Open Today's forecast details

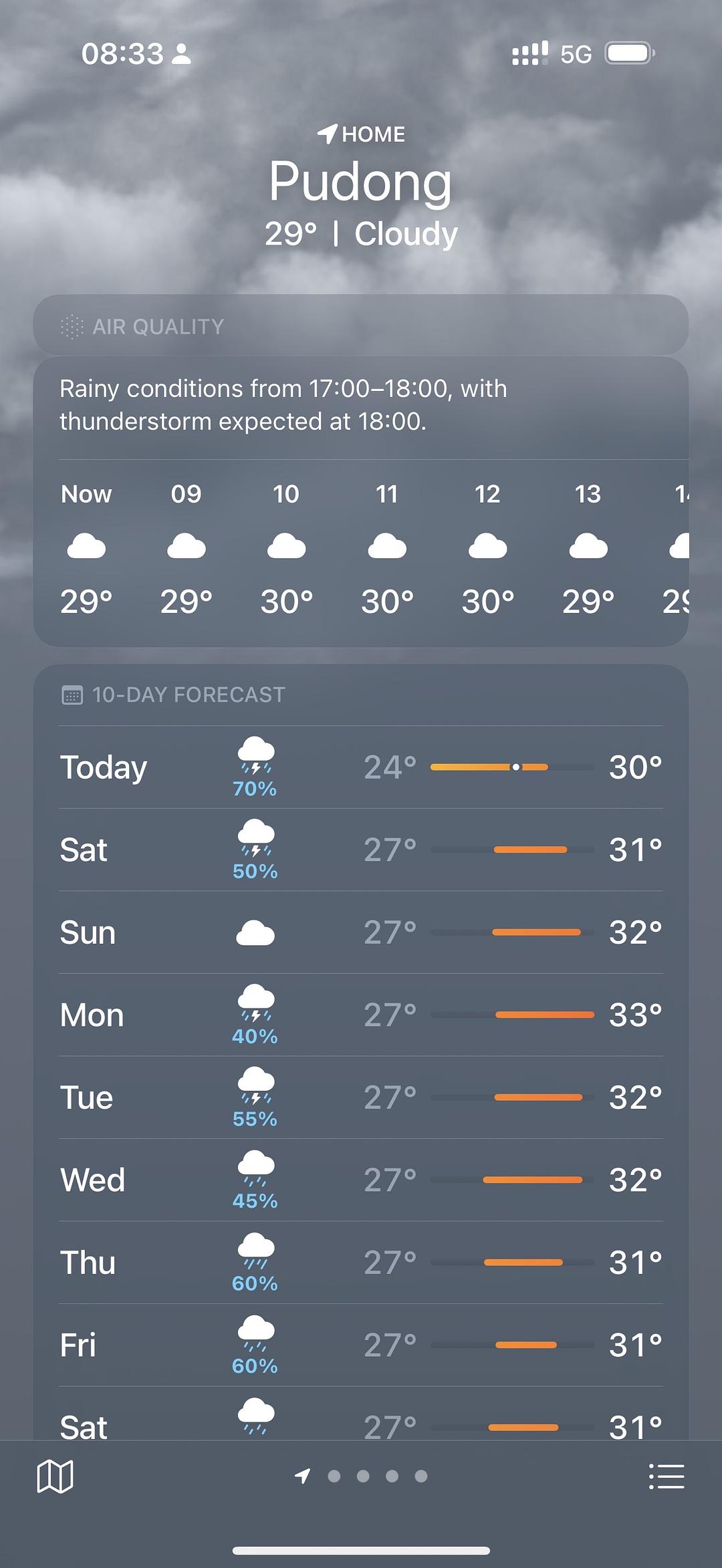360,767
